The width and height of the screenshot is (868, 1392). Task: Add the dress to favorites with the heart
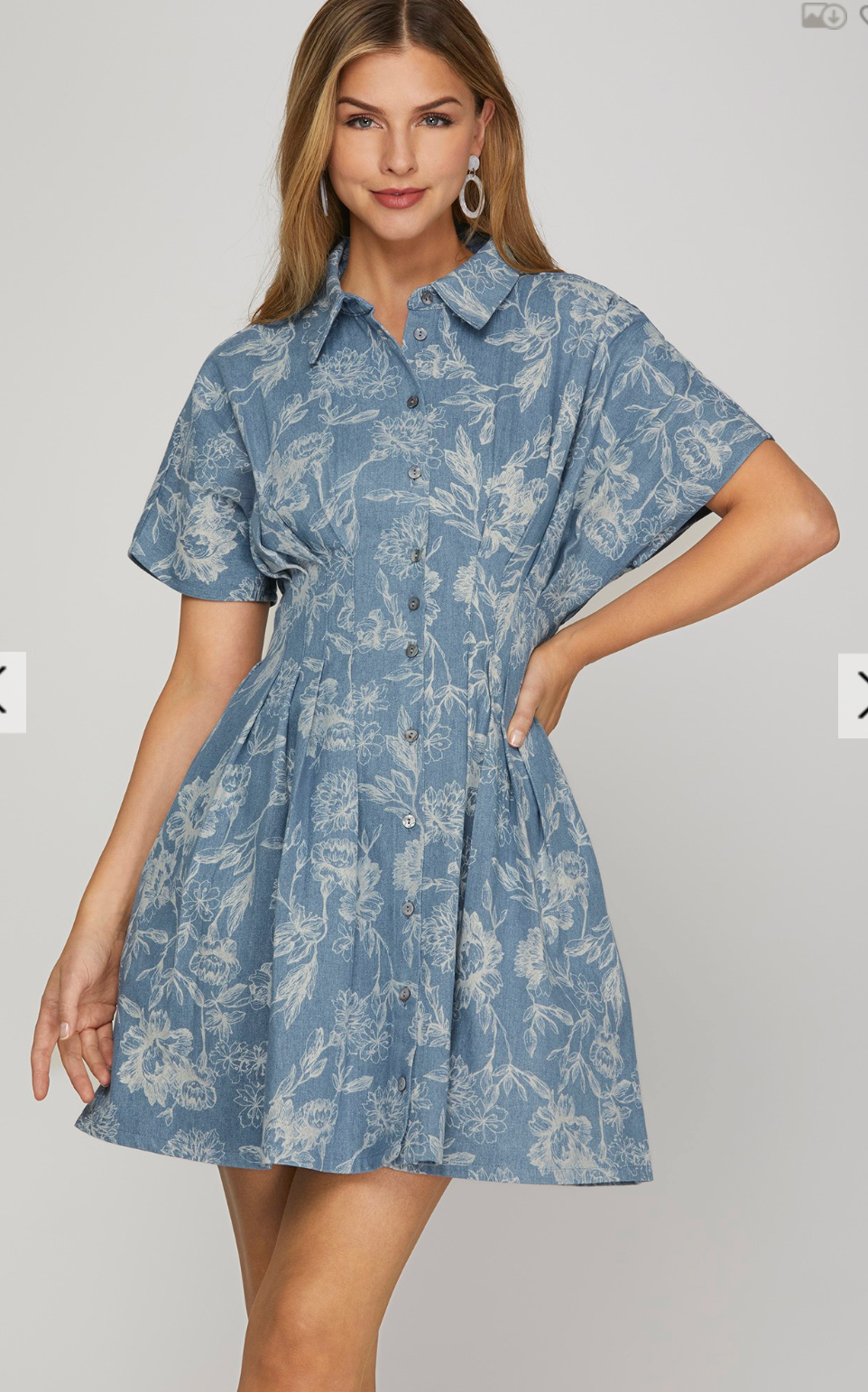(863, 15)
